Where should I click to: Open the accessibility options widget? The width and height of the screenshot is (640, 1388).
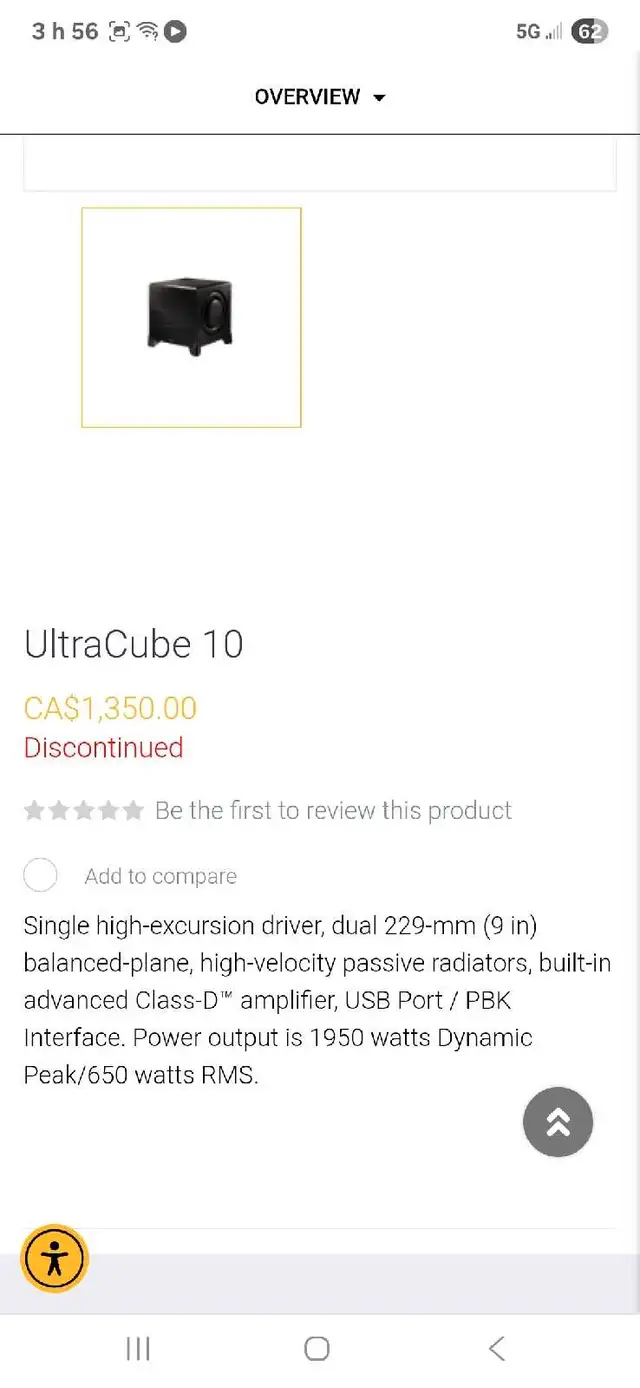click(55, 1258)
